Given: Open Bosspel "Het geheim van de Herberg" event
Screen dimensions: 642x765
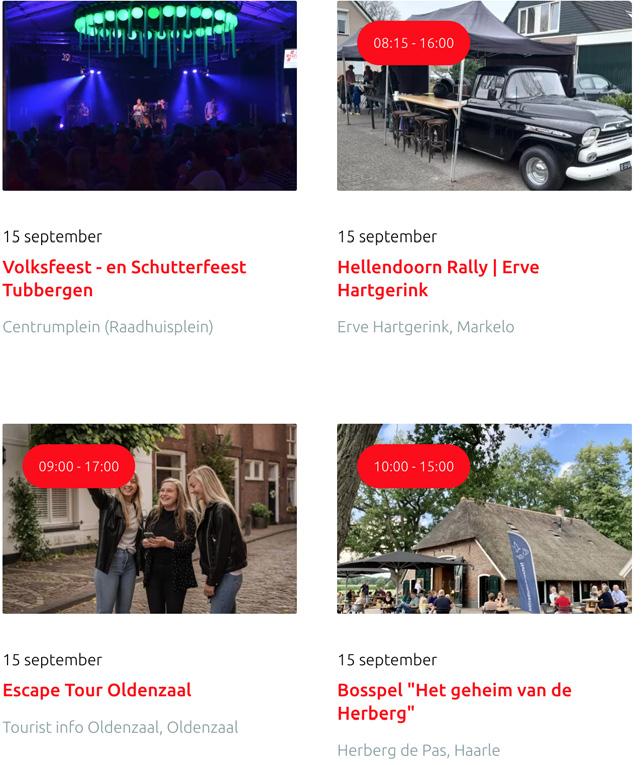Looking at the screenshot, I should coord(454,701).
